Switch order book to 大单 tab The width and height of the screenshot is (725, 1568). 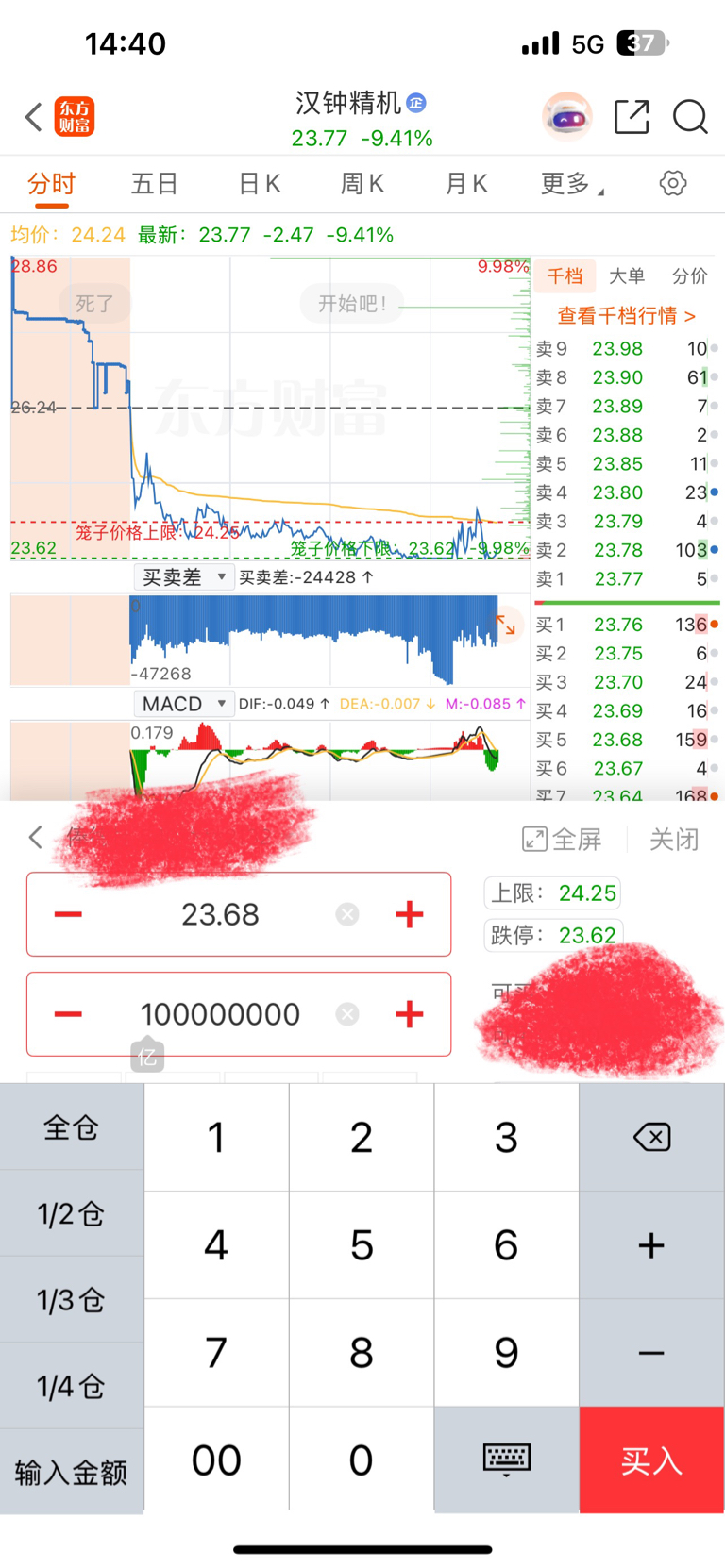pos(627,275)
